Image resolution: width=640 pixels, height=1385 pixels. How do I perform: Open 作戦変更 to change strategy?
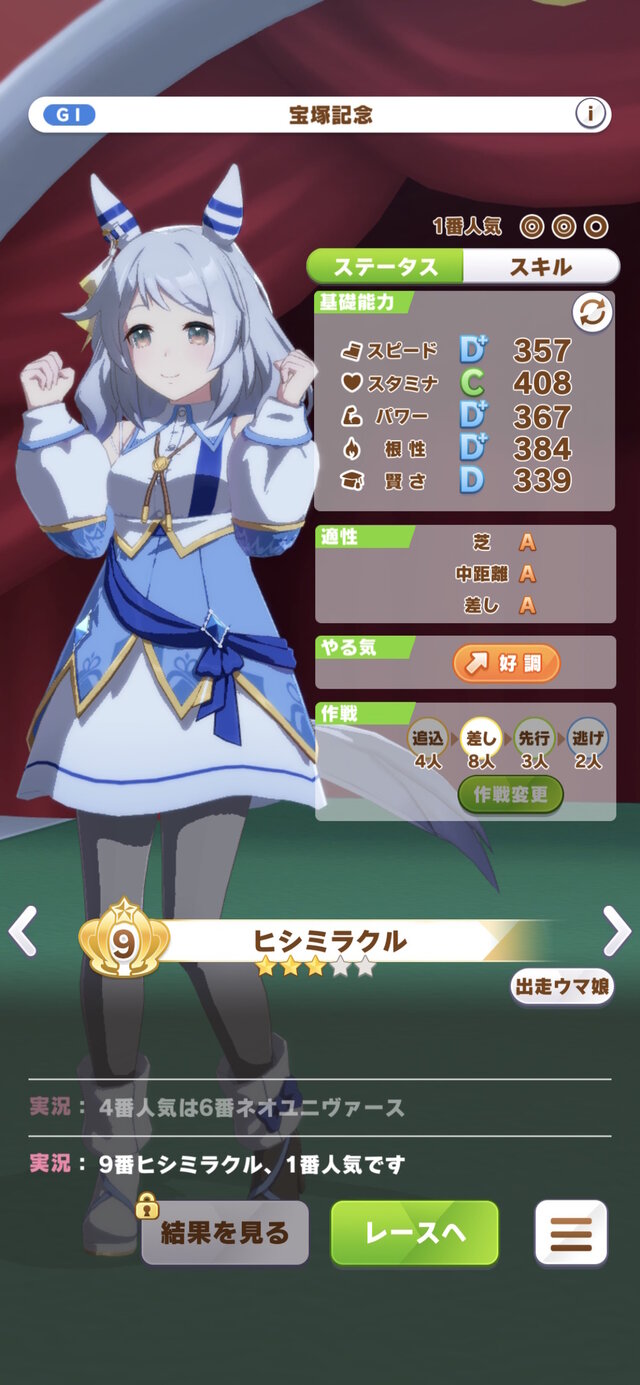pyautogui.click(x=511, y=795)
